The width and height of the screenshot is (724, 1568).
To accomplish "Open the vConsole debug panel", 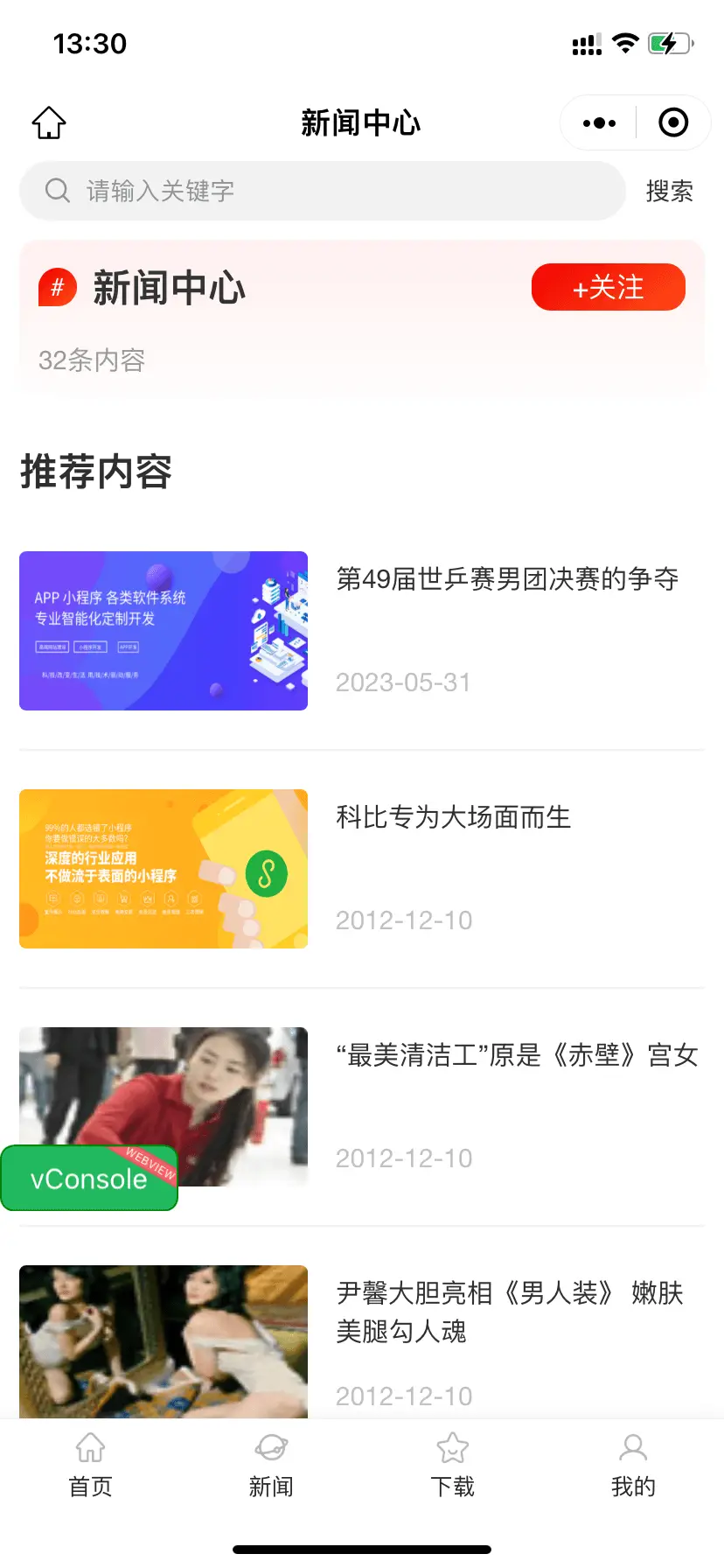I will pyautogui.click(x=89, y=1179).
